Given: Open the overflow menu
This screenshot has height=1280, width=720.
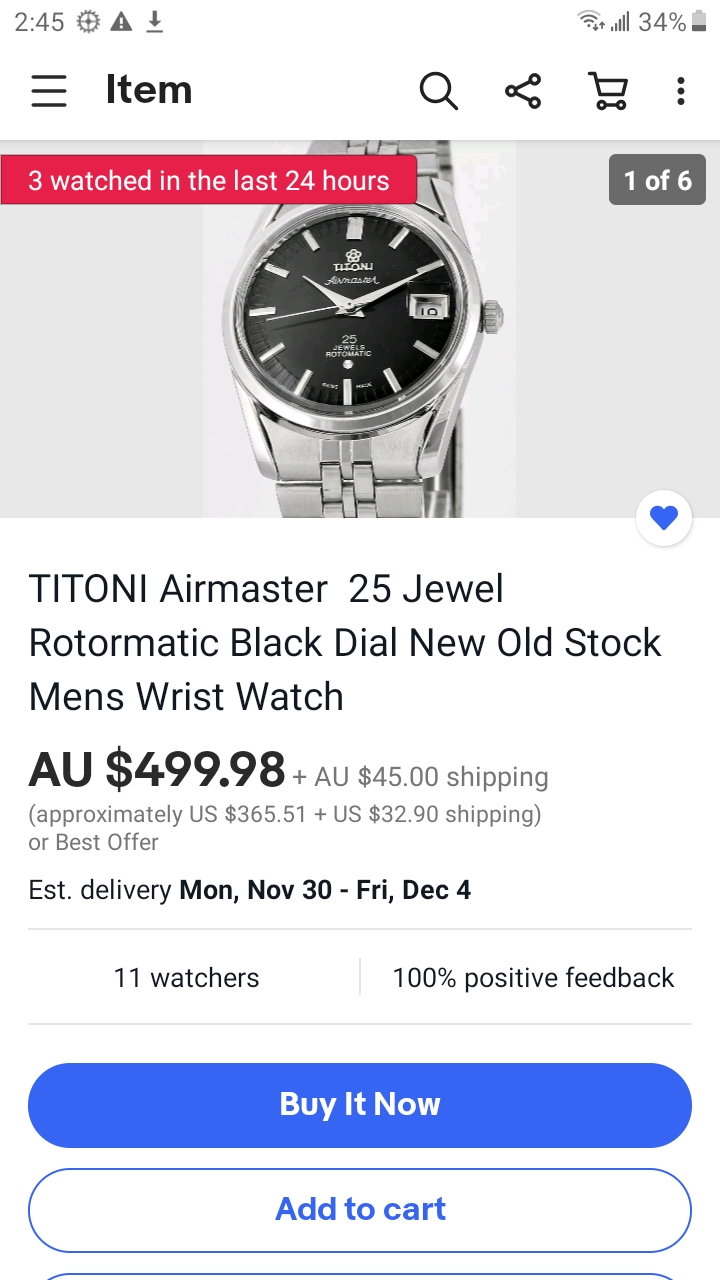Looking at the screenshot, I should coord(680,91).
